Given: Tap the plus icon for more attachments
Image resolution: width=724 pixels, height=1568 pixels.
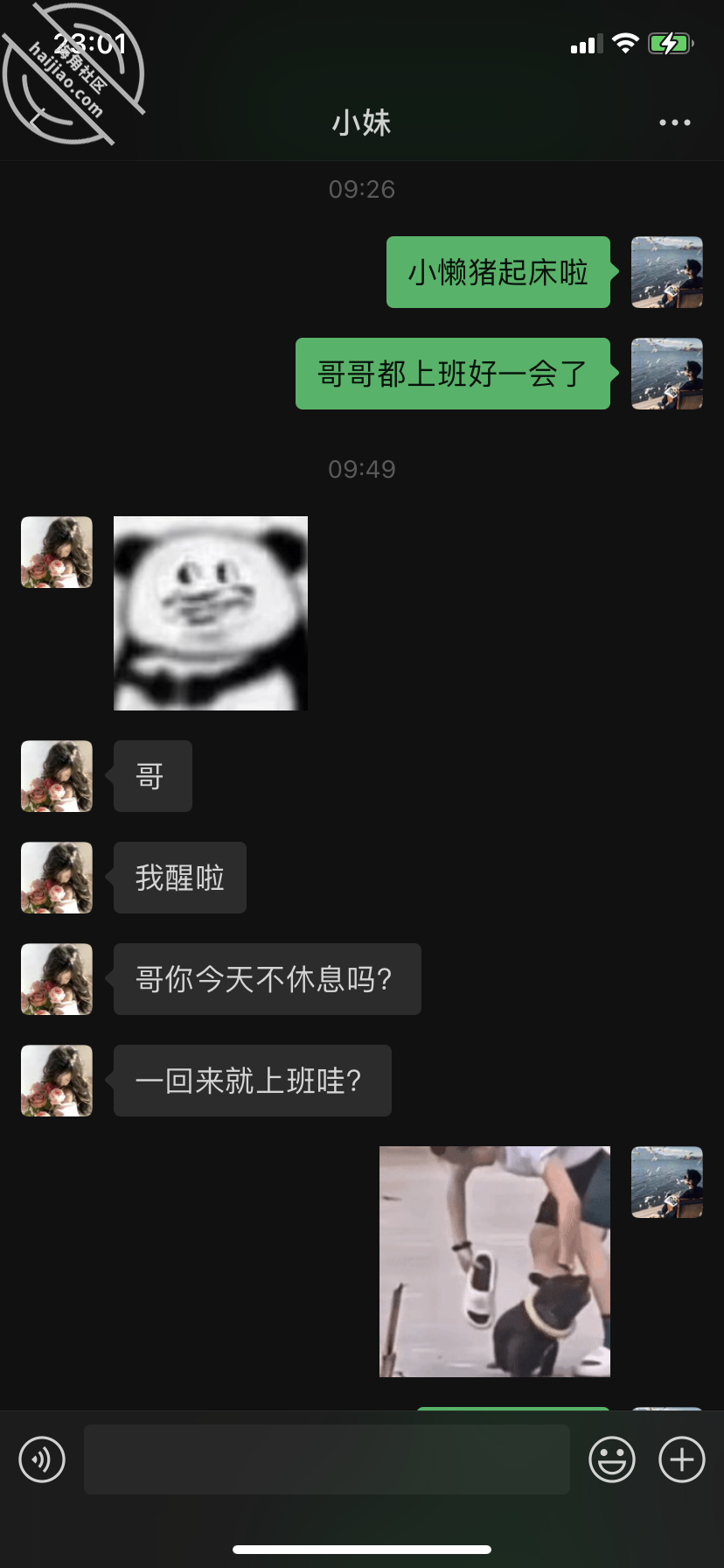Looking at the screenshot, I should point(680,1459).
